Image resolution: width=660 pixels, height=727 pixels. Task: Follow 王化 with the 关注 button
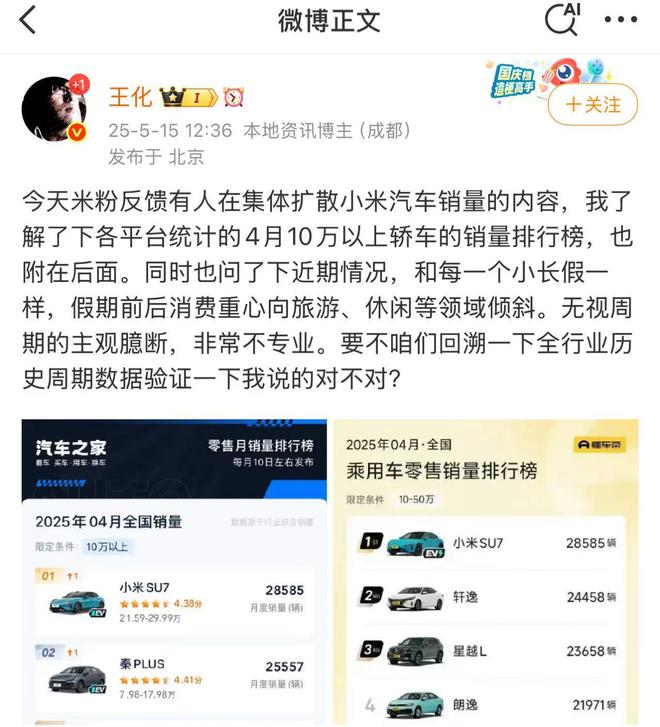593,104
